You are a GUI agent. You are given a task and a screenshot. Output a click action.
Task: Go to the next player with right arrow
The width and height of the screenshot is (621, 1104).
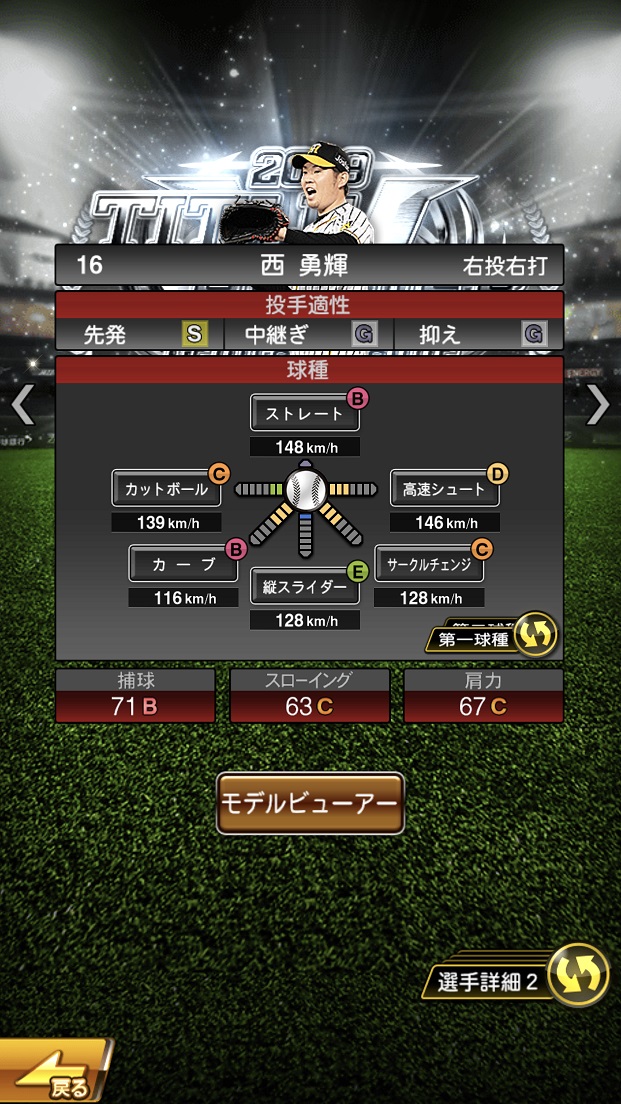point(598,405)
